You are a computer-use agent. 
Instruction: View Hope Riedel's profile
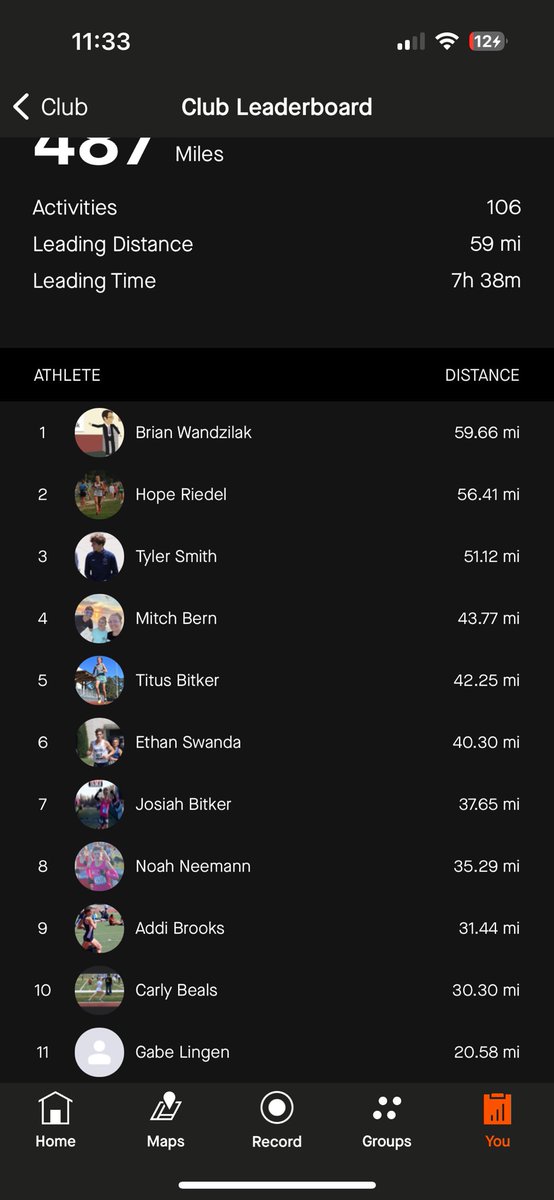click(x=277, y=495)
